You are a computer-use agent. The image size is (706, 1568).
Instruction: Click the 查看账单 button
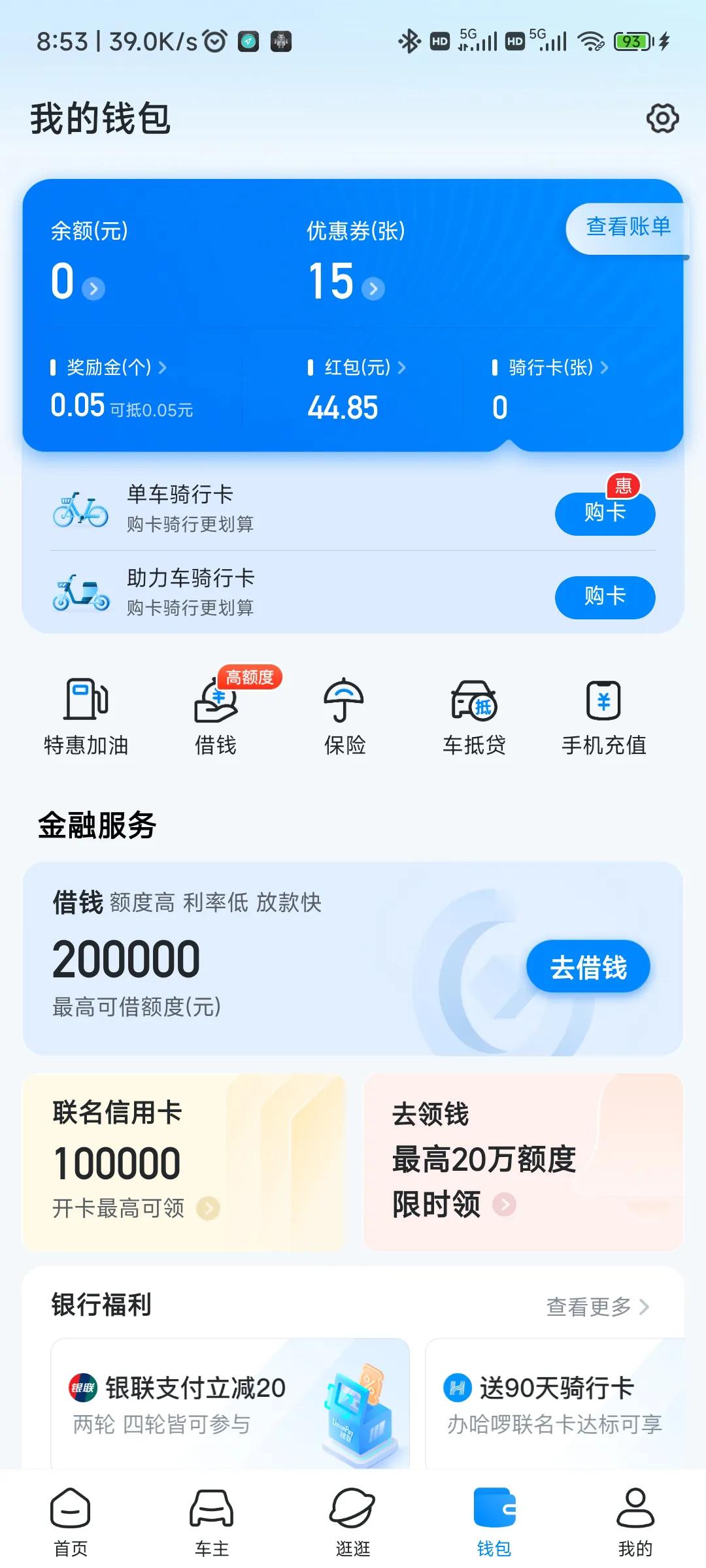(628, 227)
